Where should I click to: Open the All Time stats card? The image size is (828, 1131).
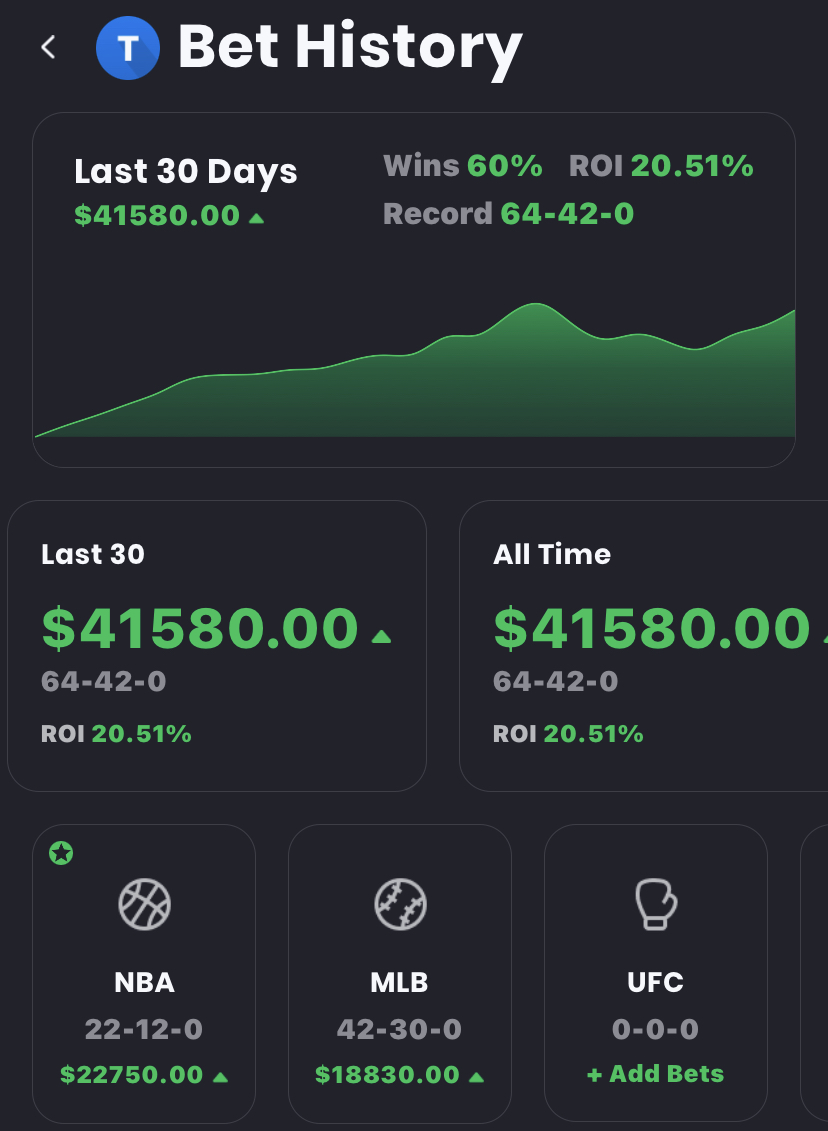tap(643, 645)
